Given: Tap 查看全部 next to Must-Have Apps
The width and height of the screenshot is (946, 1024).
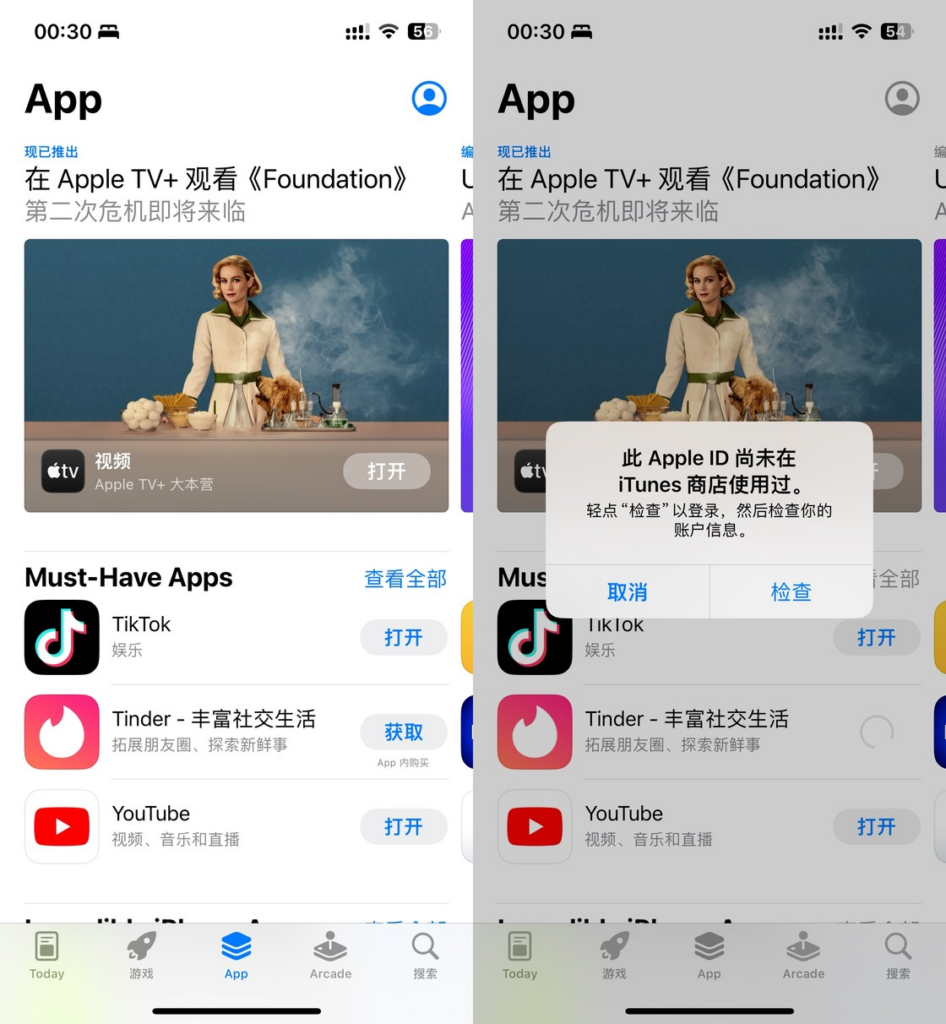Looking at the screenshot, I should [x=404, y=578].
